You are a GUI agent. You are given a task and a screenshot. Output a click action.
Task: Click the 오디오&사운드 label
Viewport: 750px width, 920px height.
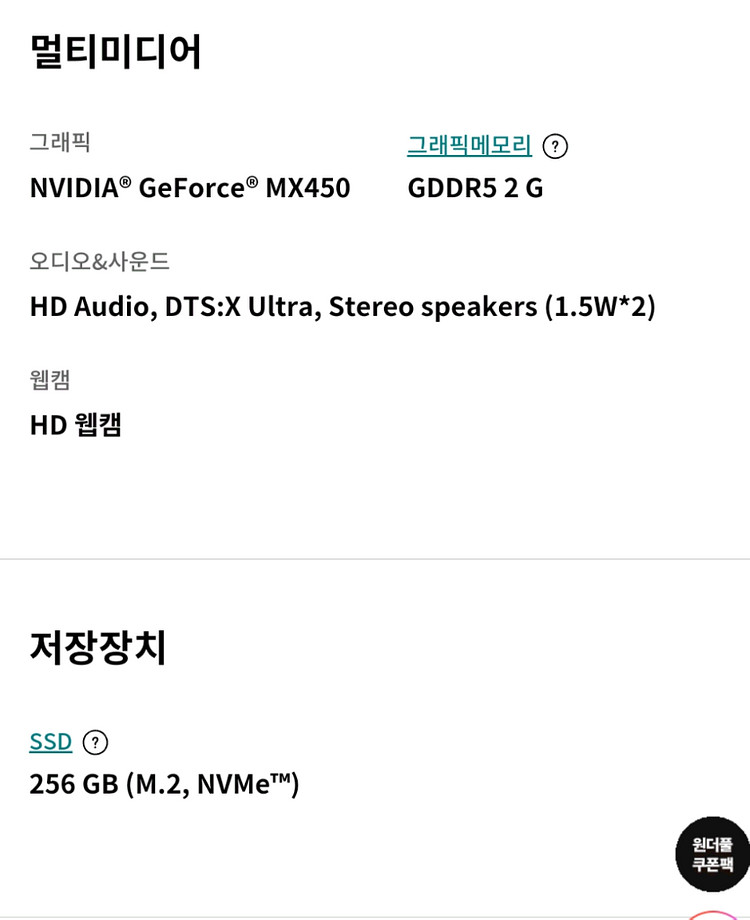click(101, 260)
